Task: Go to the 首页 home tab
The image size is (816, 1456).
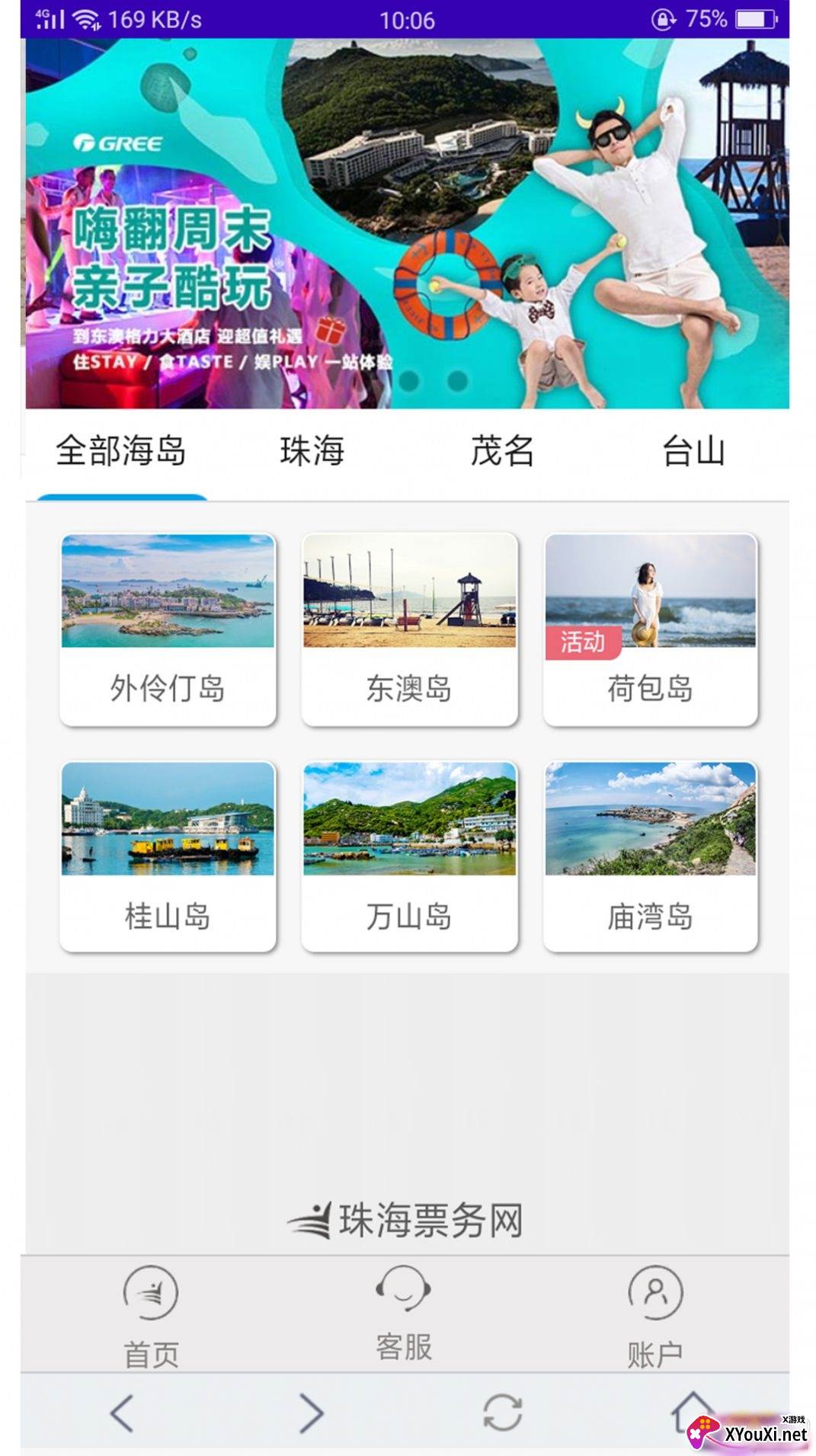Action: [151, 1317]
